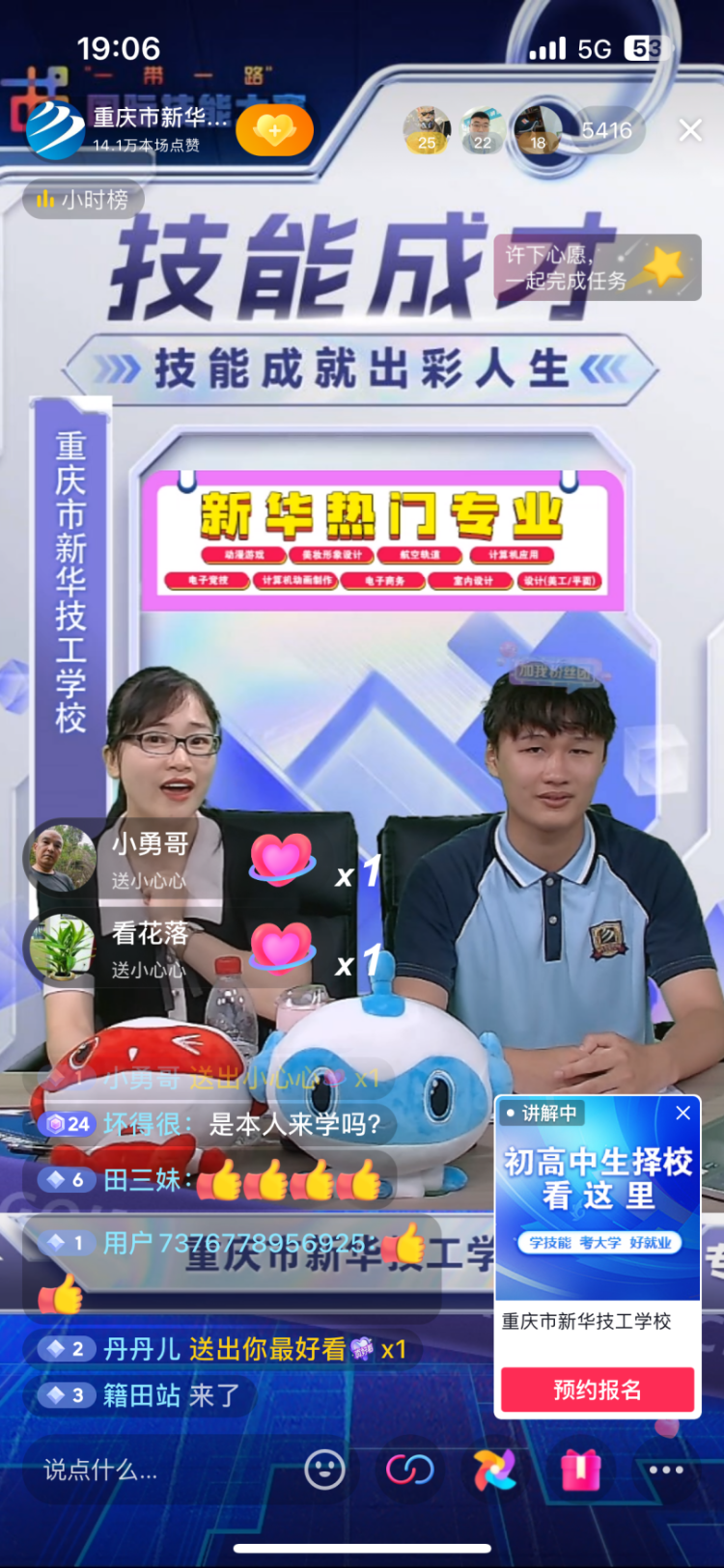This screenshot has width=724, height=1568.
Task: Open the colorful pinwheel activity icon
Action: pos(494,1471)
